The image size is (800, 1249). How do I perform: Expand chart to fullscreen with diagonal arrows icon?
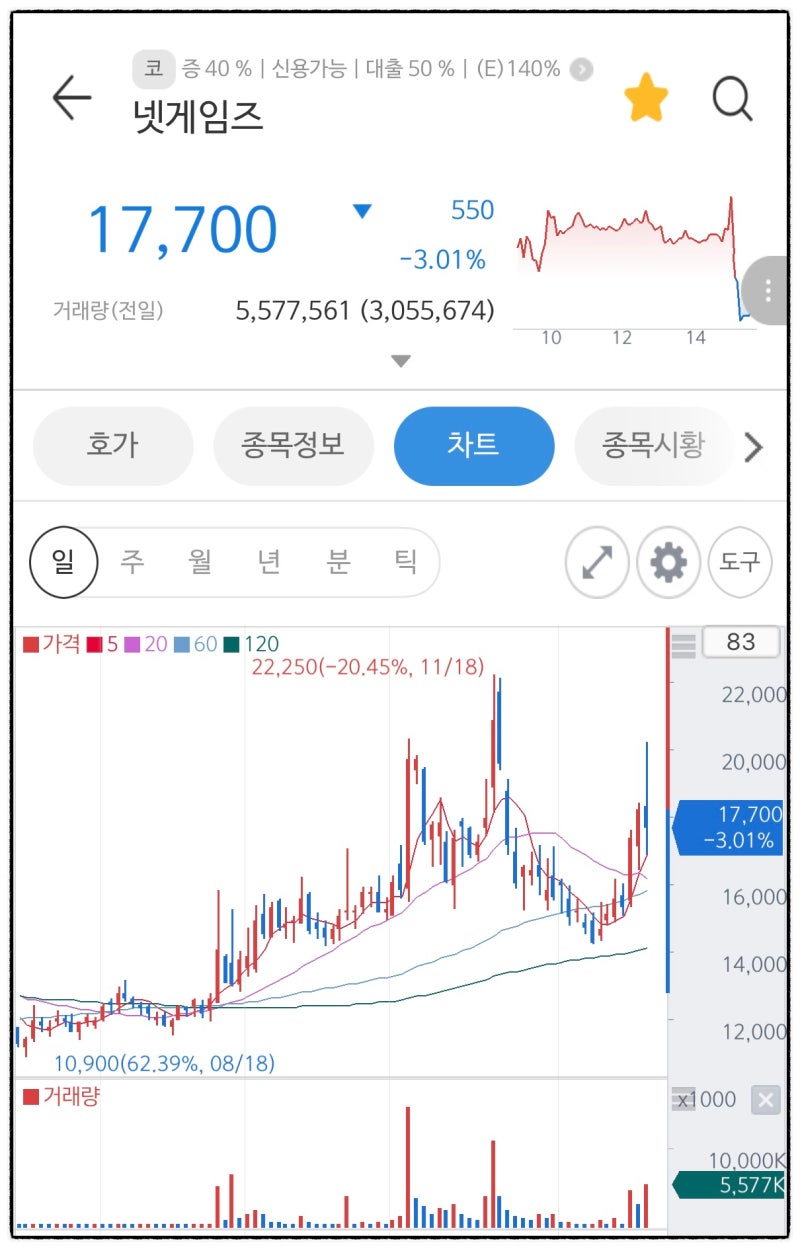[596, 563]
